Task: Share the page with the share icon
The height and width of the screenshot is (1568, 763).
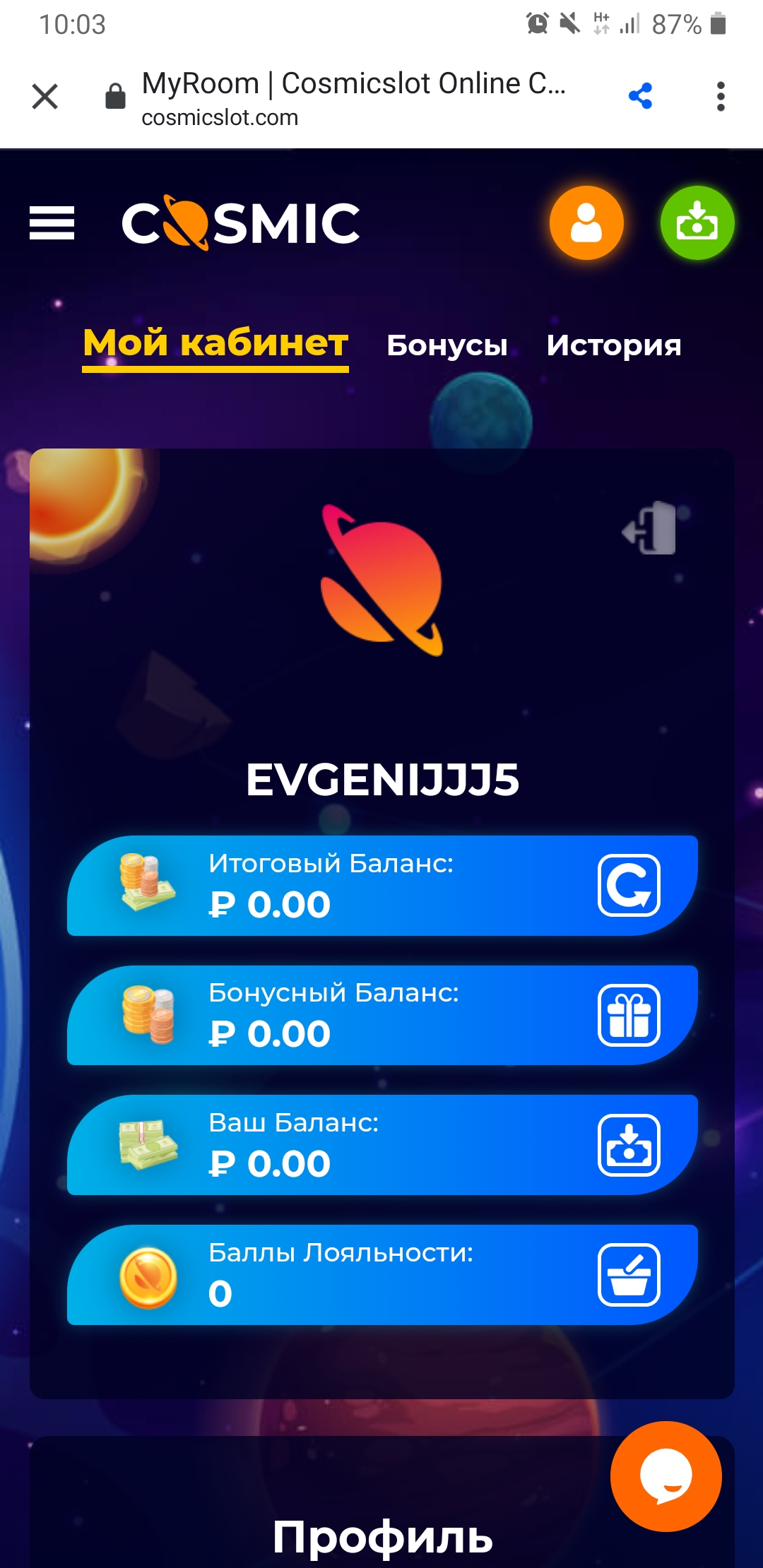Action: click(x=640, y=96)
